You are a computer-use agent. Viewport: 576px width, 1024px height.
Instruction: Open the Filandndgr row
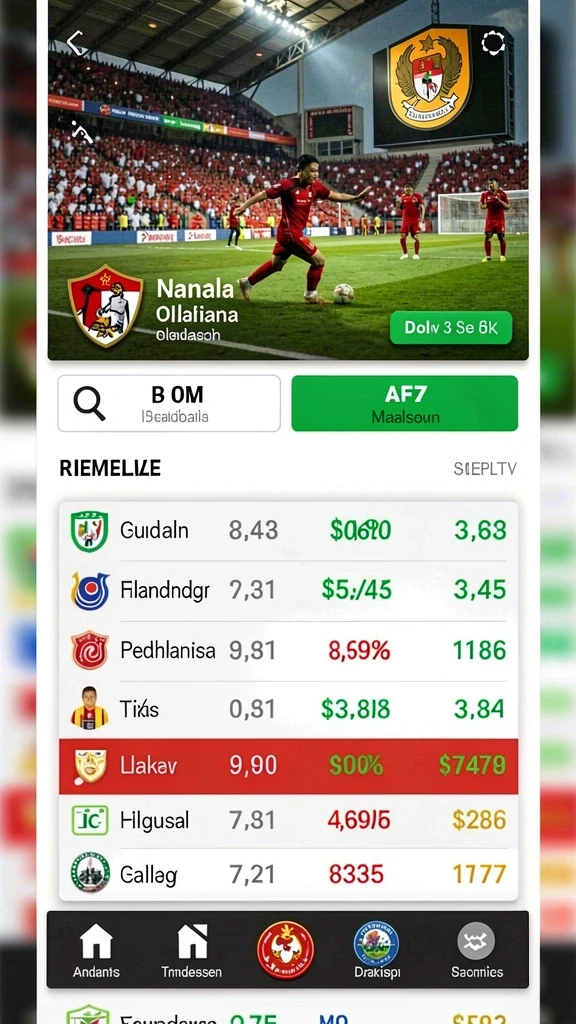[x=289, y=591]
